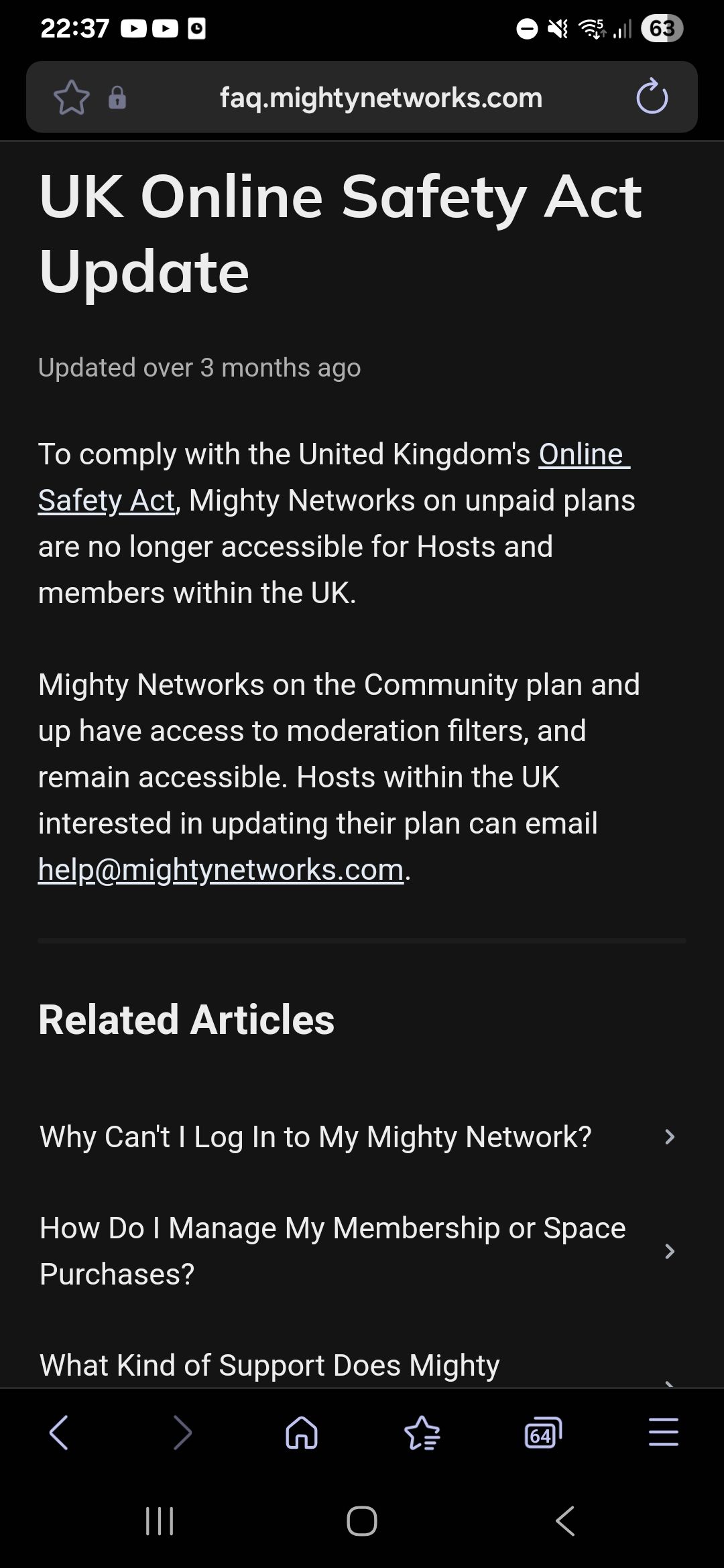
Task: Go forward in browser history
Action: point(182,1433)
